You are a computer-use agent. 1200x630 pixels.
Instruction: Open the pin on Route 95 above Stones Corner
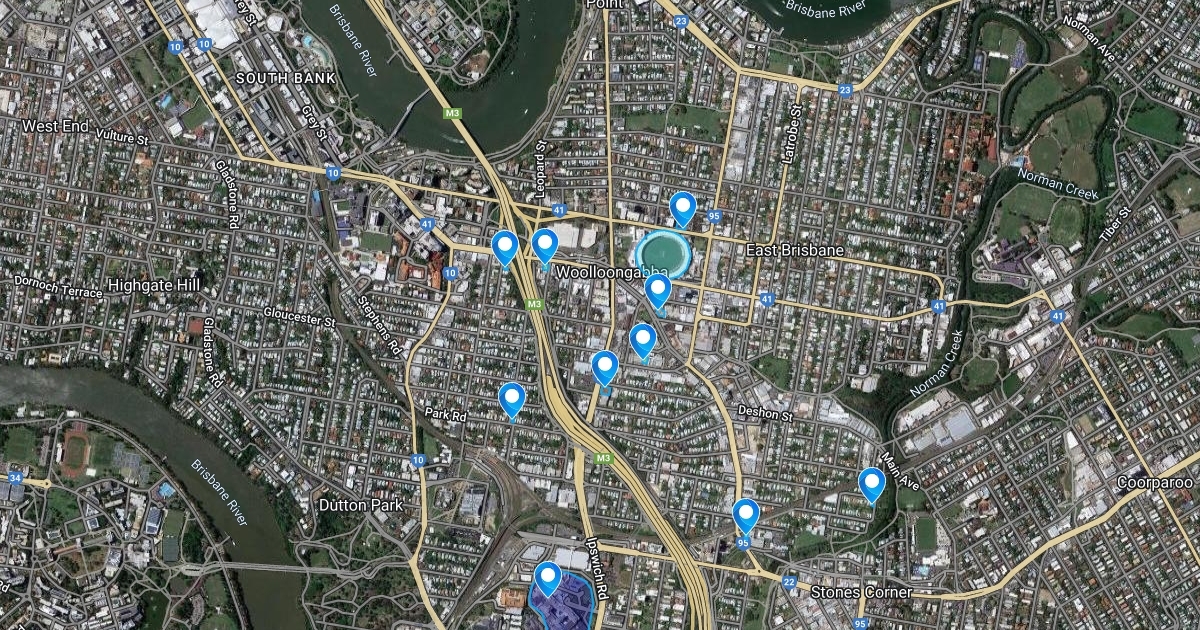tap(746, 515)
